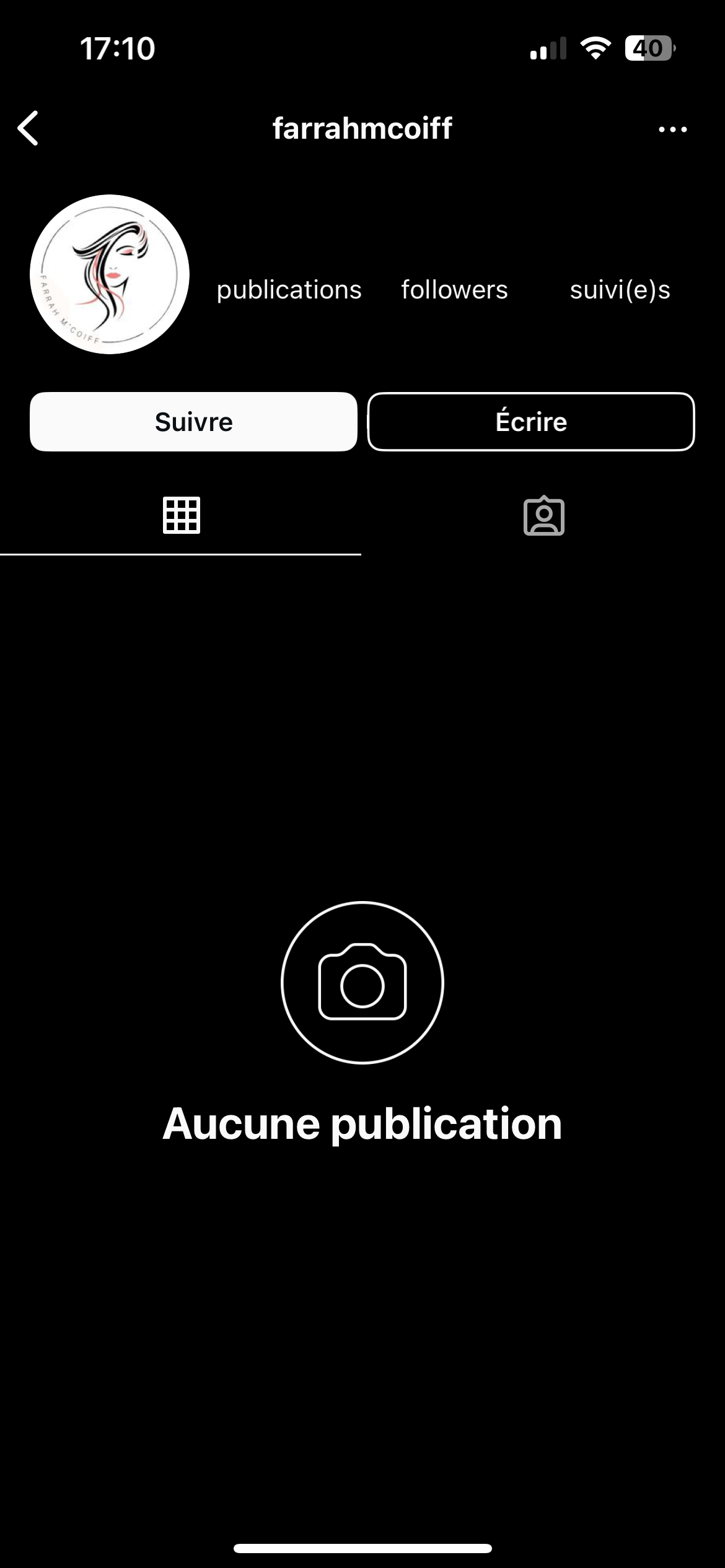
Task: Follow farrahmcoiff with the Suivre button
Action: click(193, 422)
